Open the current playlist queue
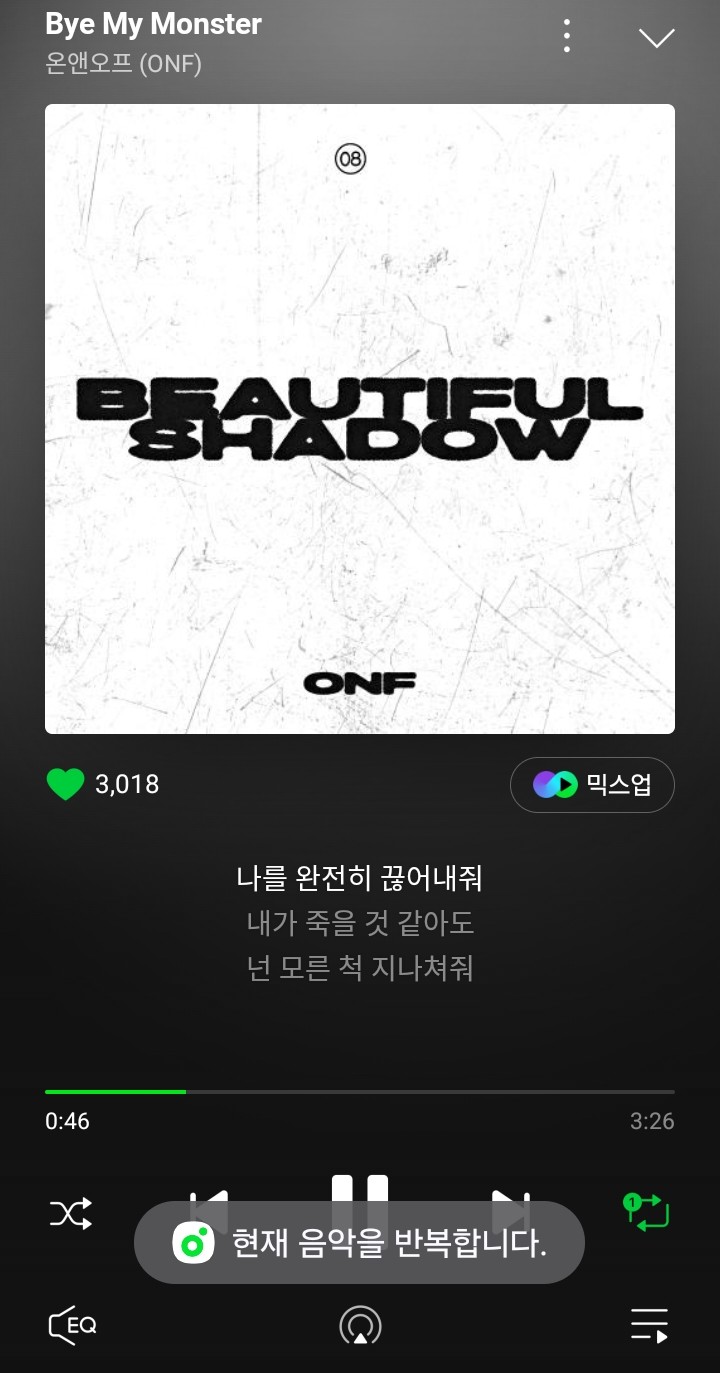The width and height of the screenshot is (720, 1373). coord(648,1325)
